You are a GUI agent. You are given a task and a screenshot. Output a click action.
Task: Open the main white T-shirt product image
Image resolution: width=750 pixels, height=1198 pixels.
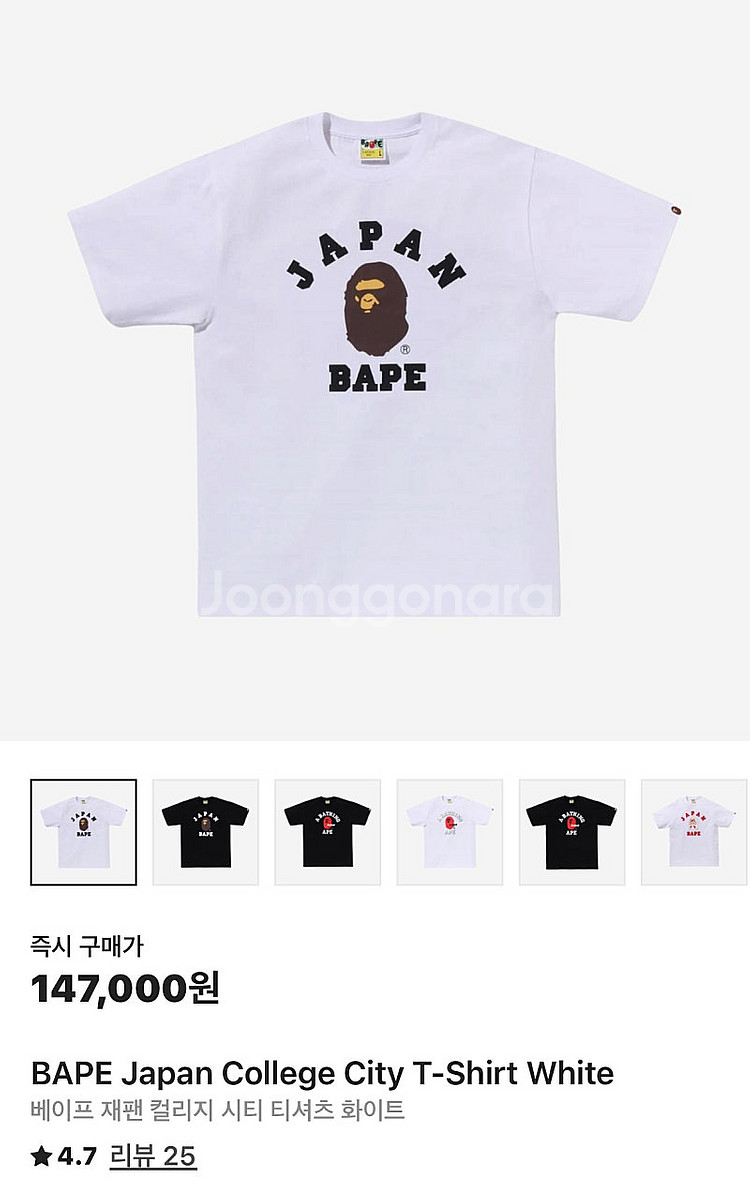click(x=375, y=370)
